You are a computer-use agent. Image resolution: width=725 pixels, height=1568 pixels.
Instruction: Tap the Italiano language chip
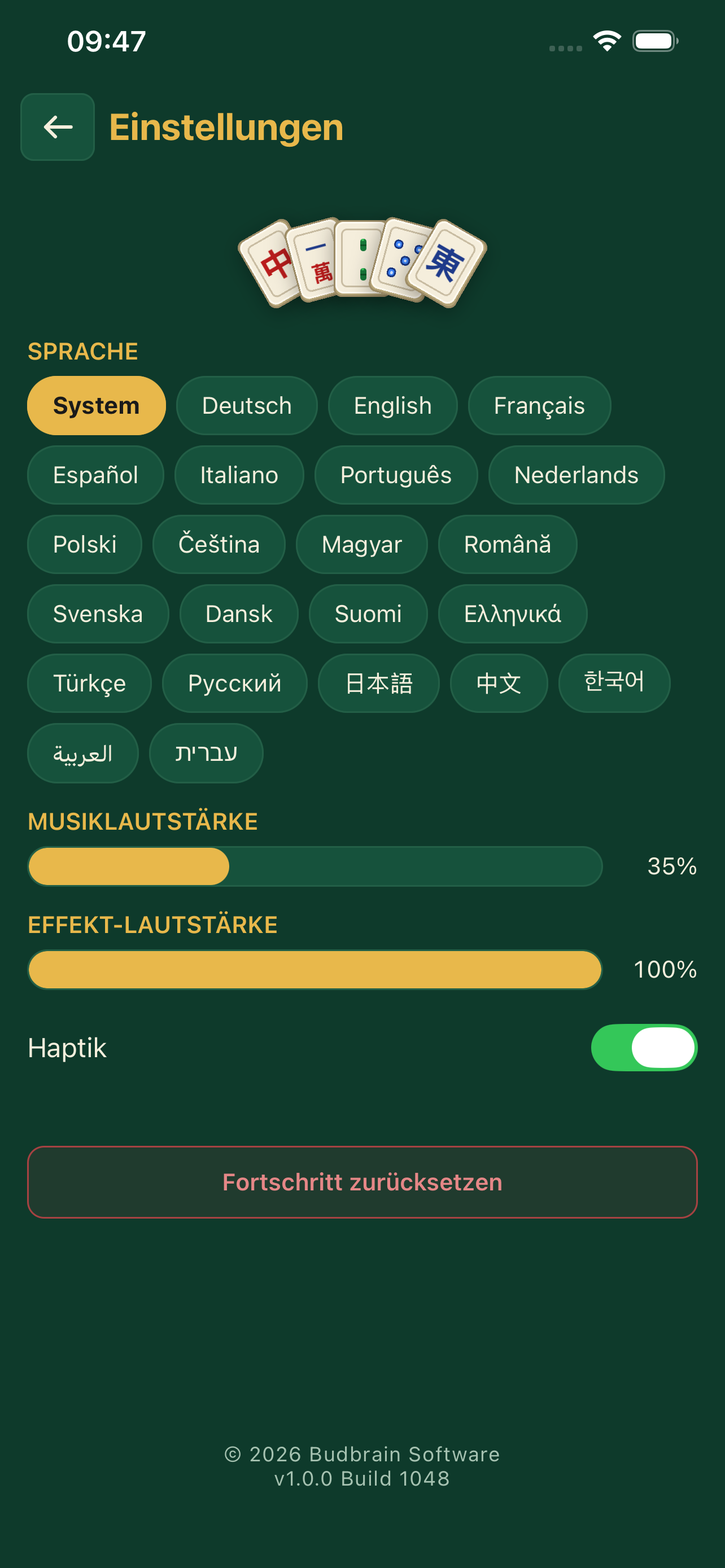point(239,475)
